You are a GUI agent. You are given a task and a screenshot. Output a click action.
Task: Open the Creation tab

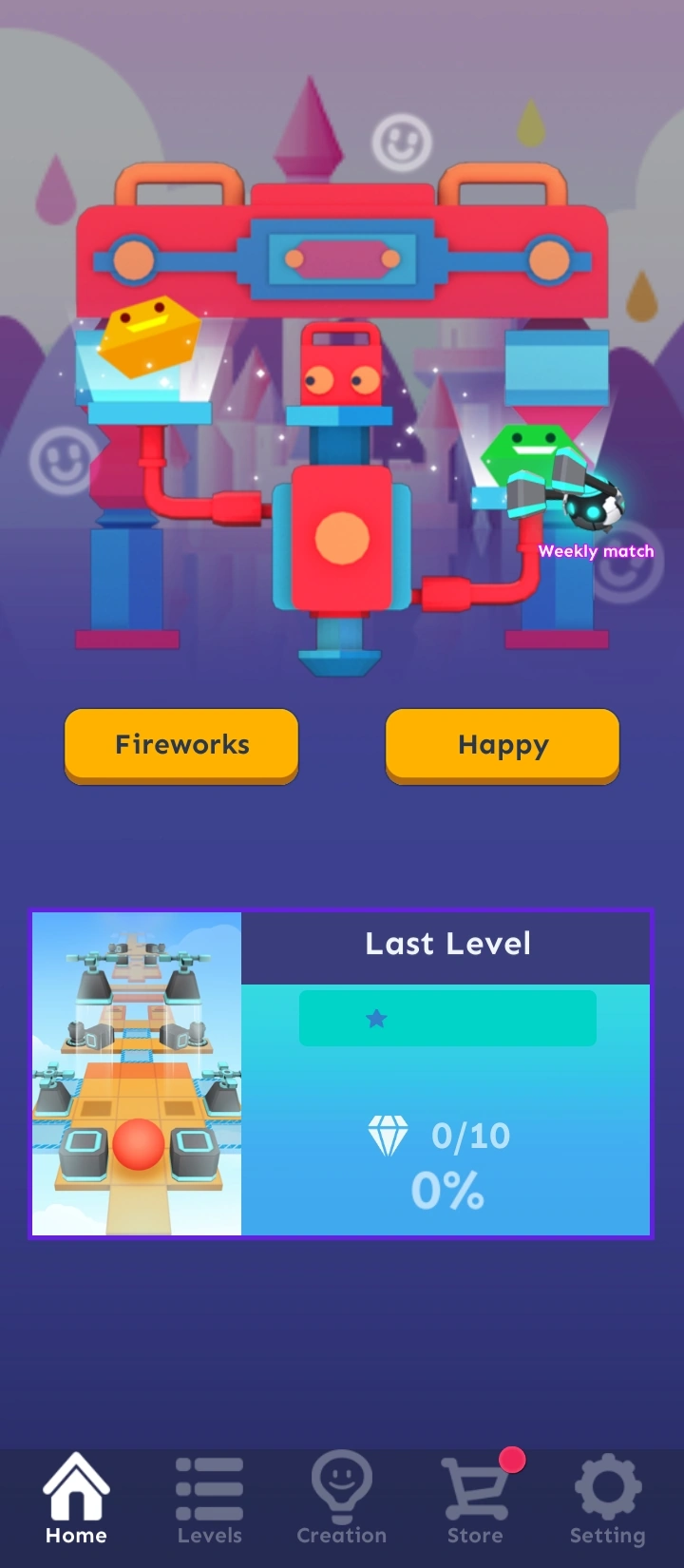[341, 1498]
